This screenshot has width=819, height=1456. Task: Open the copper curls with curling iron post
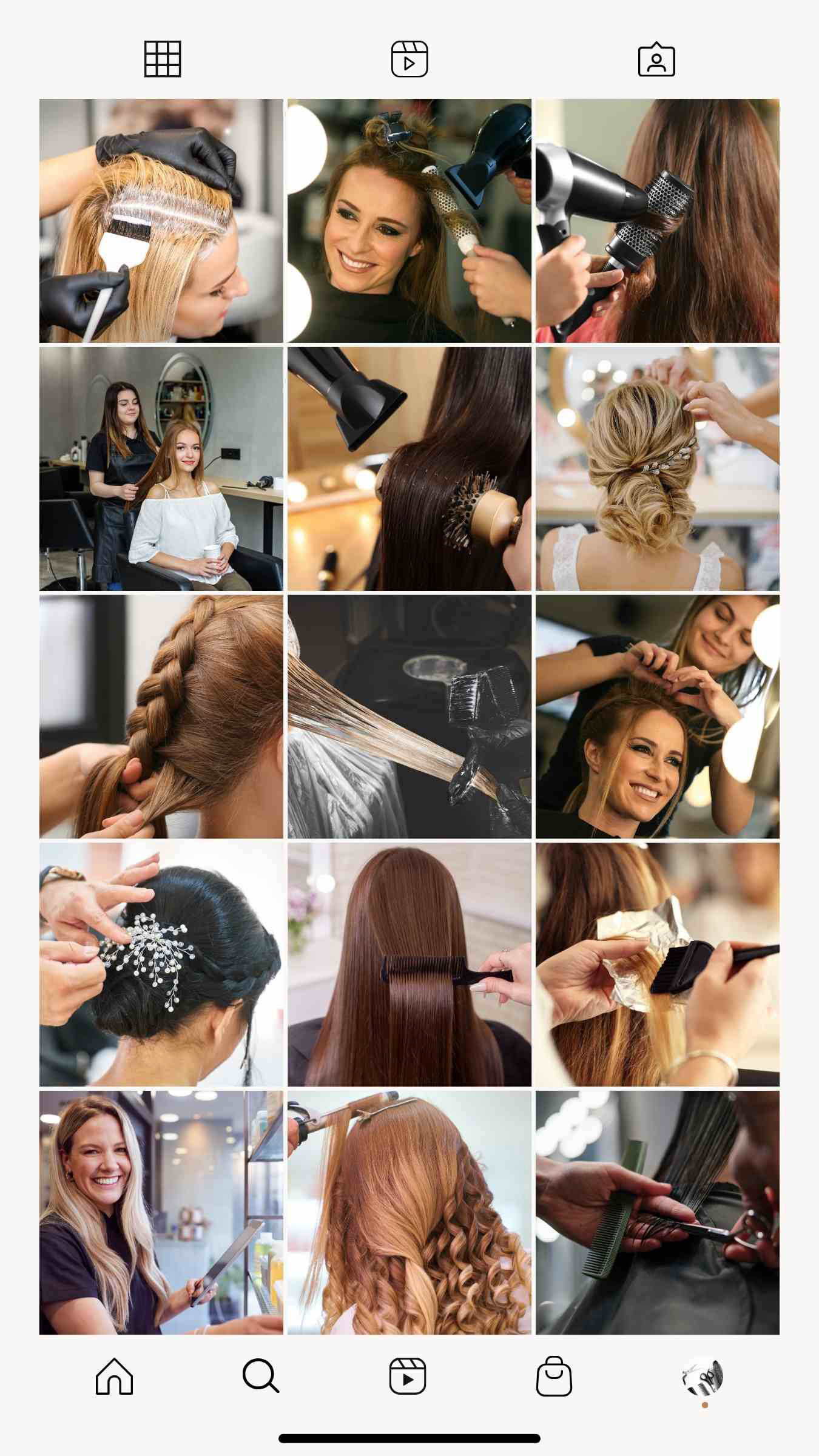click(409, 1213)
